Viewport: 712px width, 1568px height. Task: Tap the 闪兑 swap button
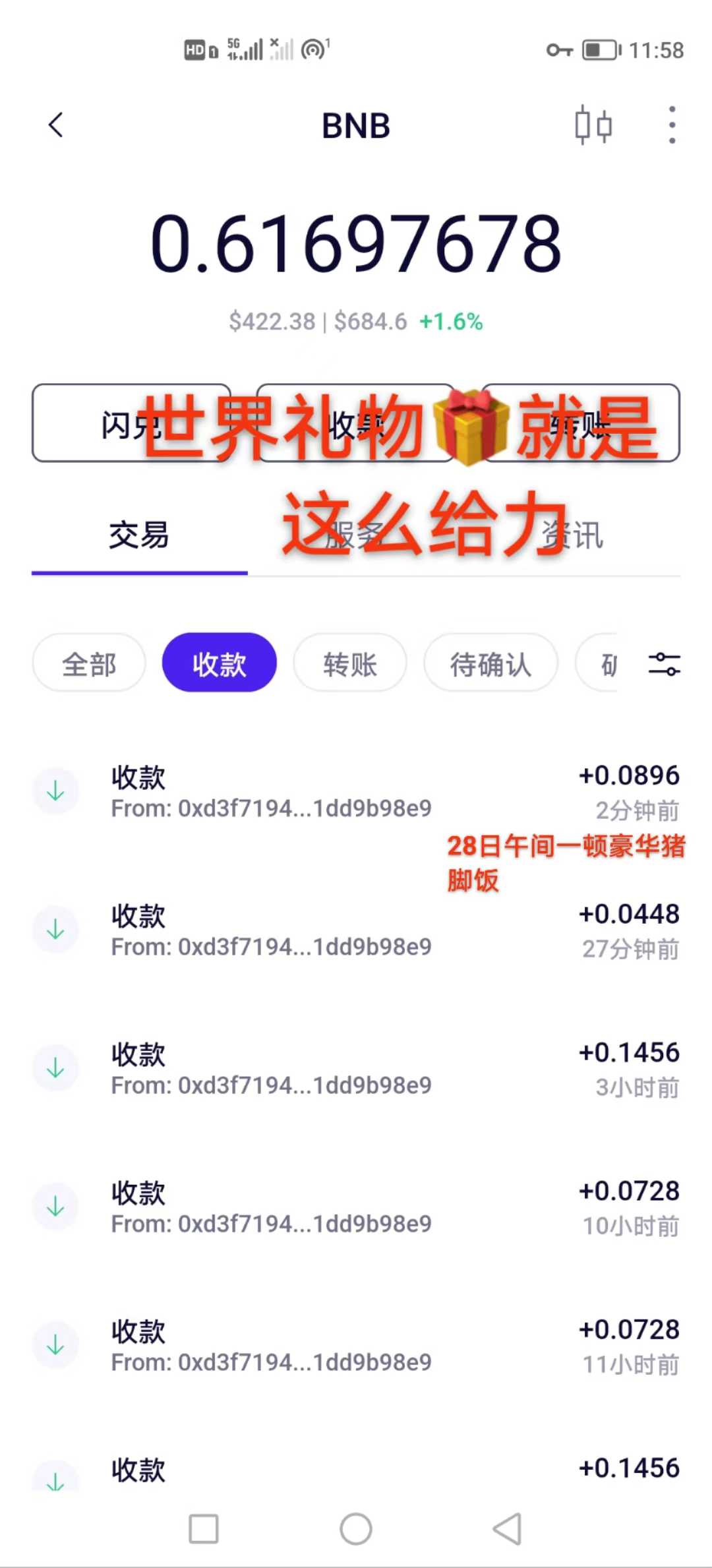tap(131, 423)
